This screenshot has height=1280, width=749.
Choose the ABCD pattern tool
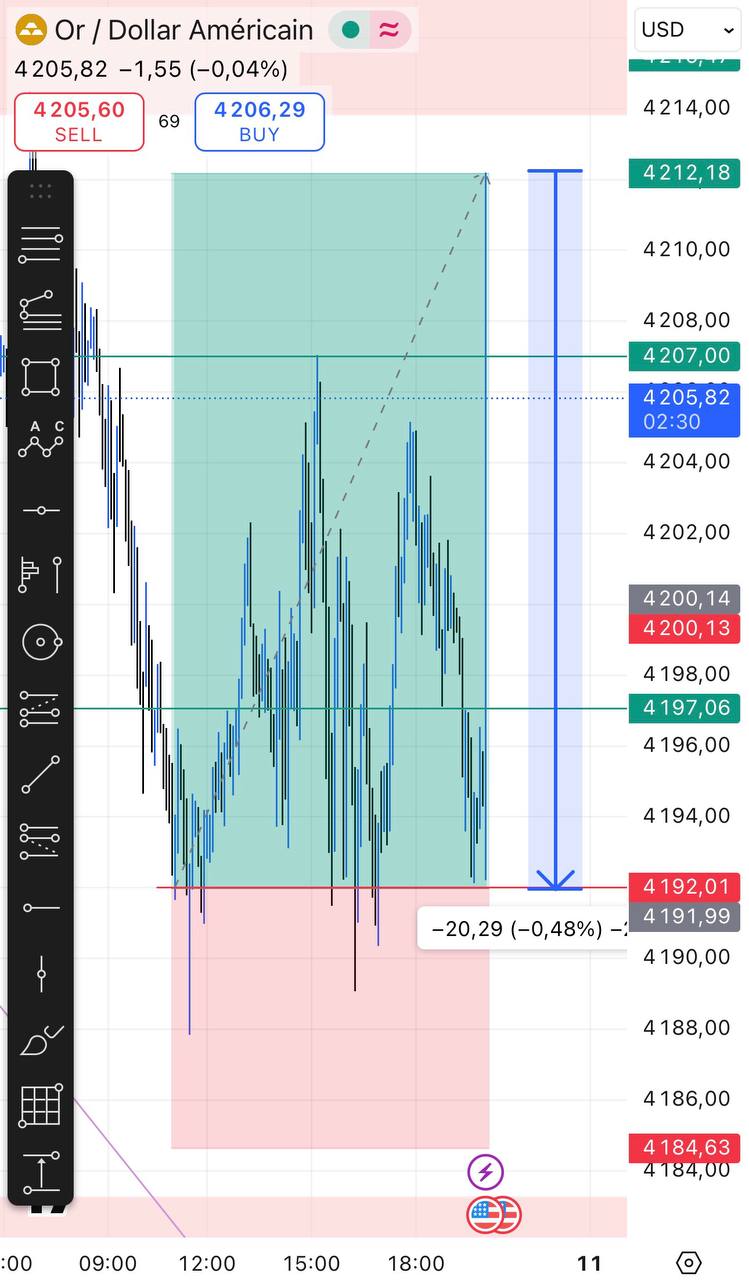coord(40,440)
